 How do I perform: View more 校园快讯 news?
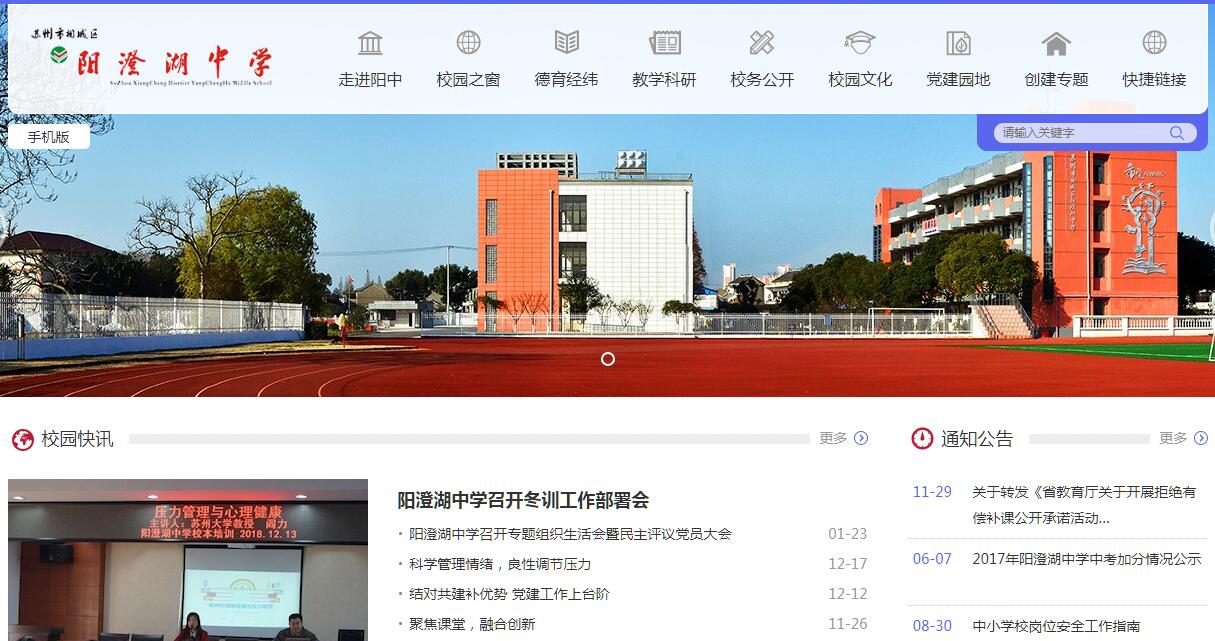(x=843, y=438)
